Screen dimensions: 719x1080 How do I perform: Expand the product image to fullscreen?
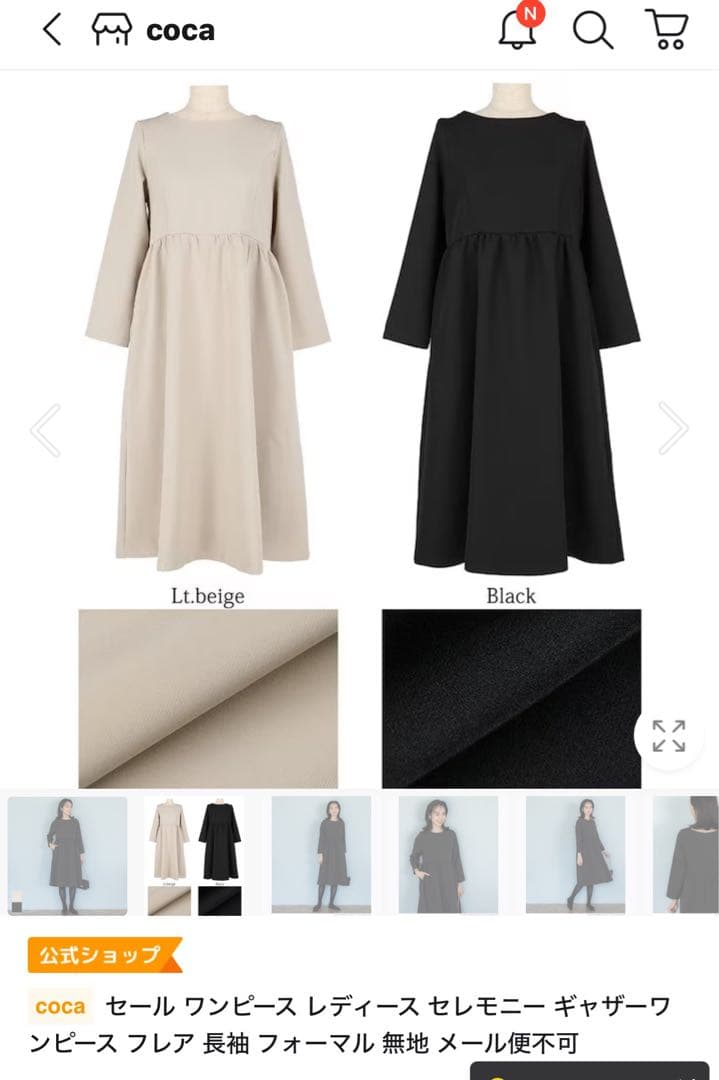tap(669, 736)
